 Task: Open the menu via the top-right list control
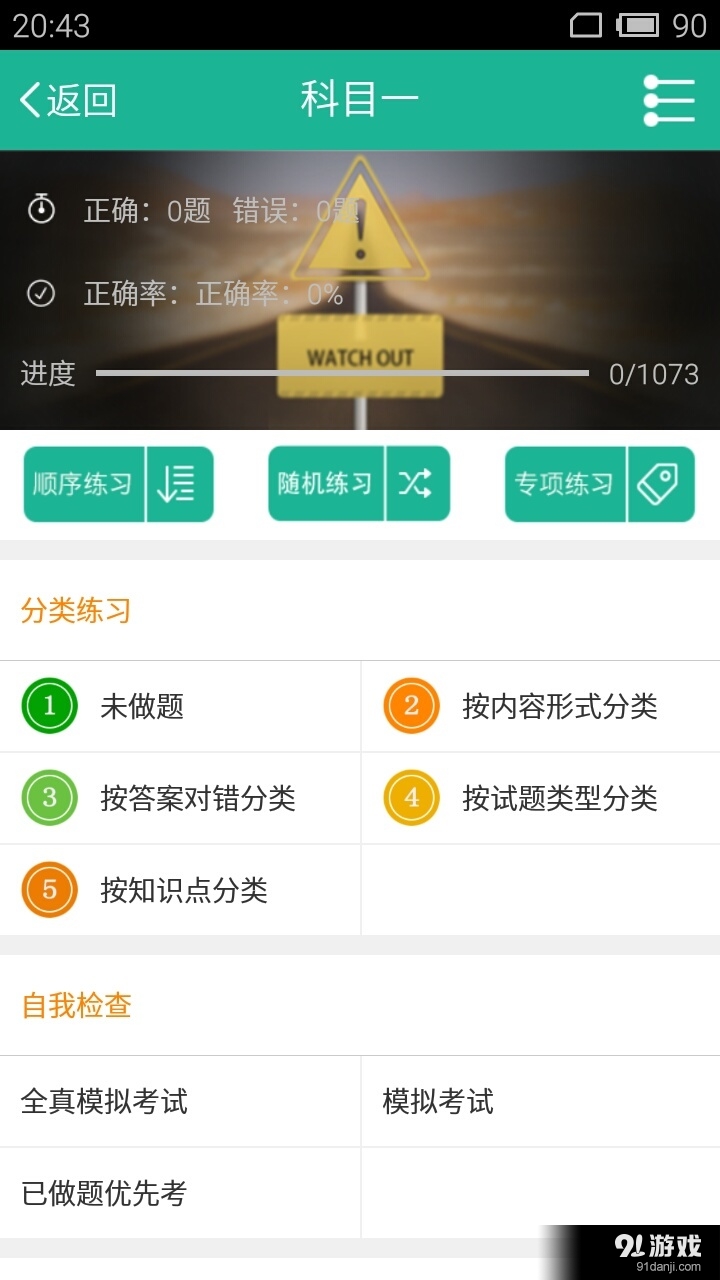click(670, 99)
